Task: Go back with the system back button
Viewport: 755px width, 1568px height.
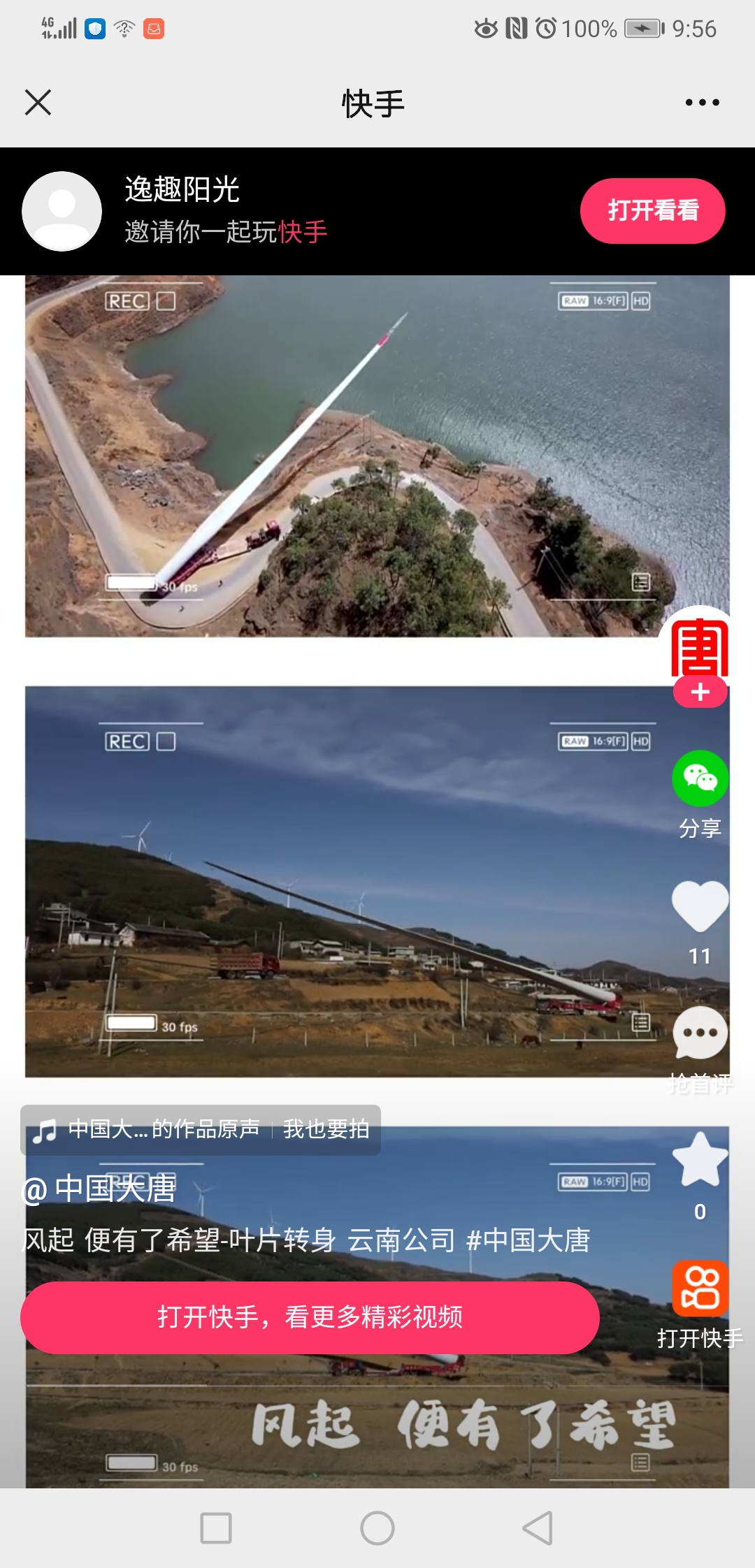Action: [538, 1528]
